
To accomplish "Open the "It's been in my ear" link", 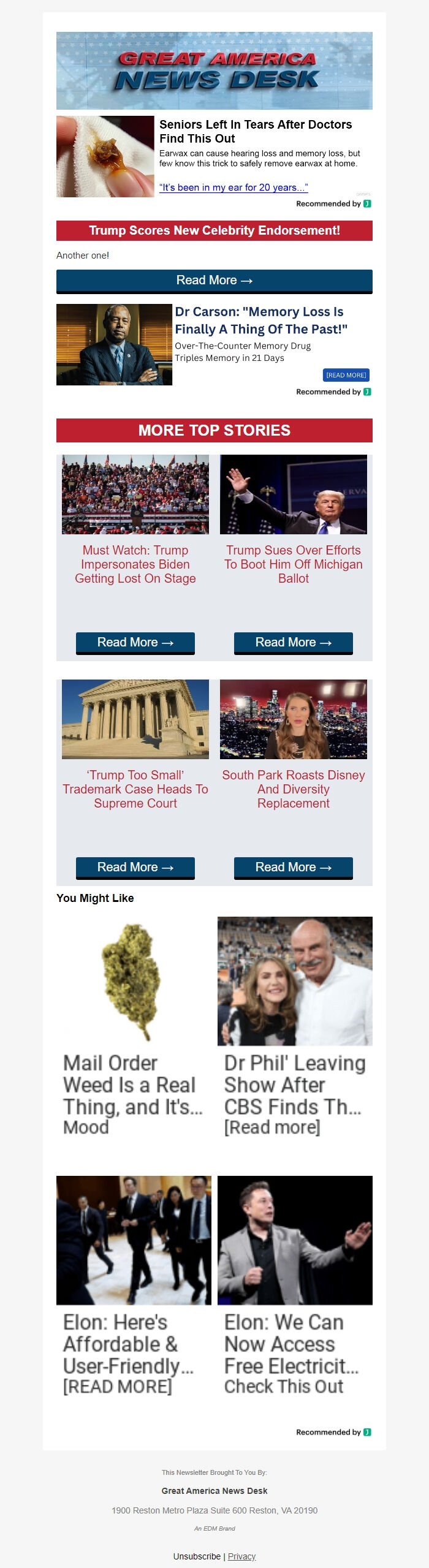I will coord(233,187).
